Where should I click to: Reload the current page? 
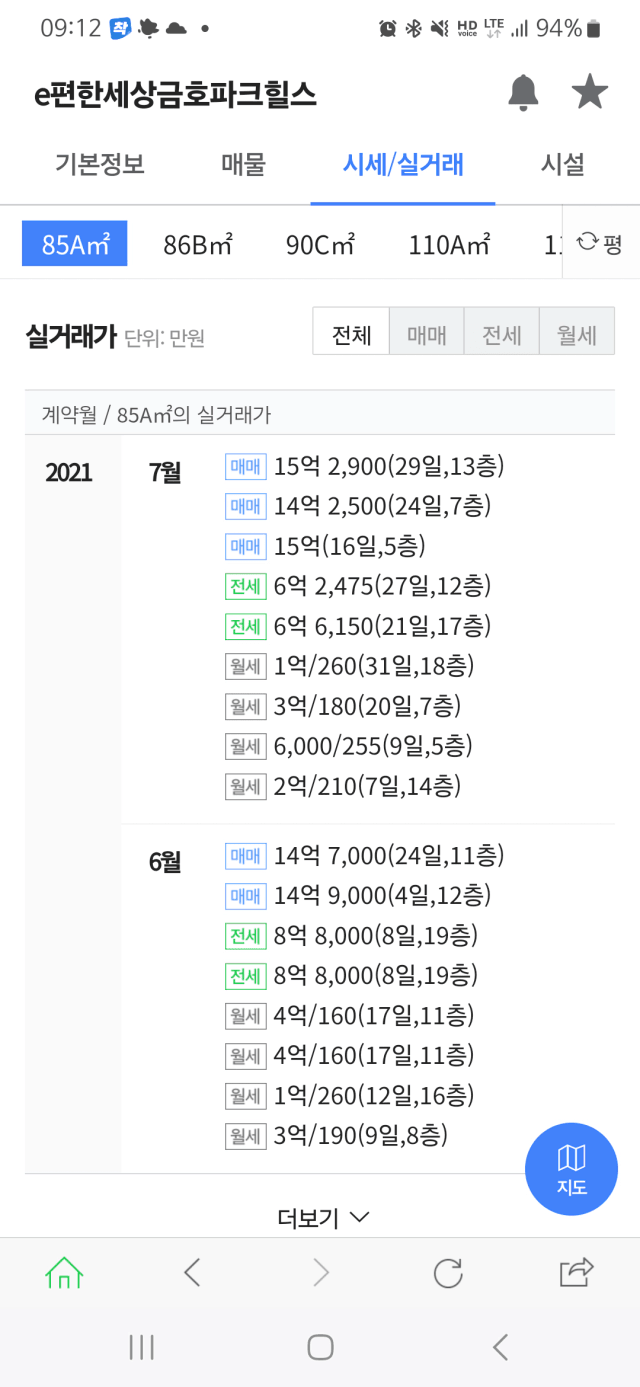[448, 1273]
